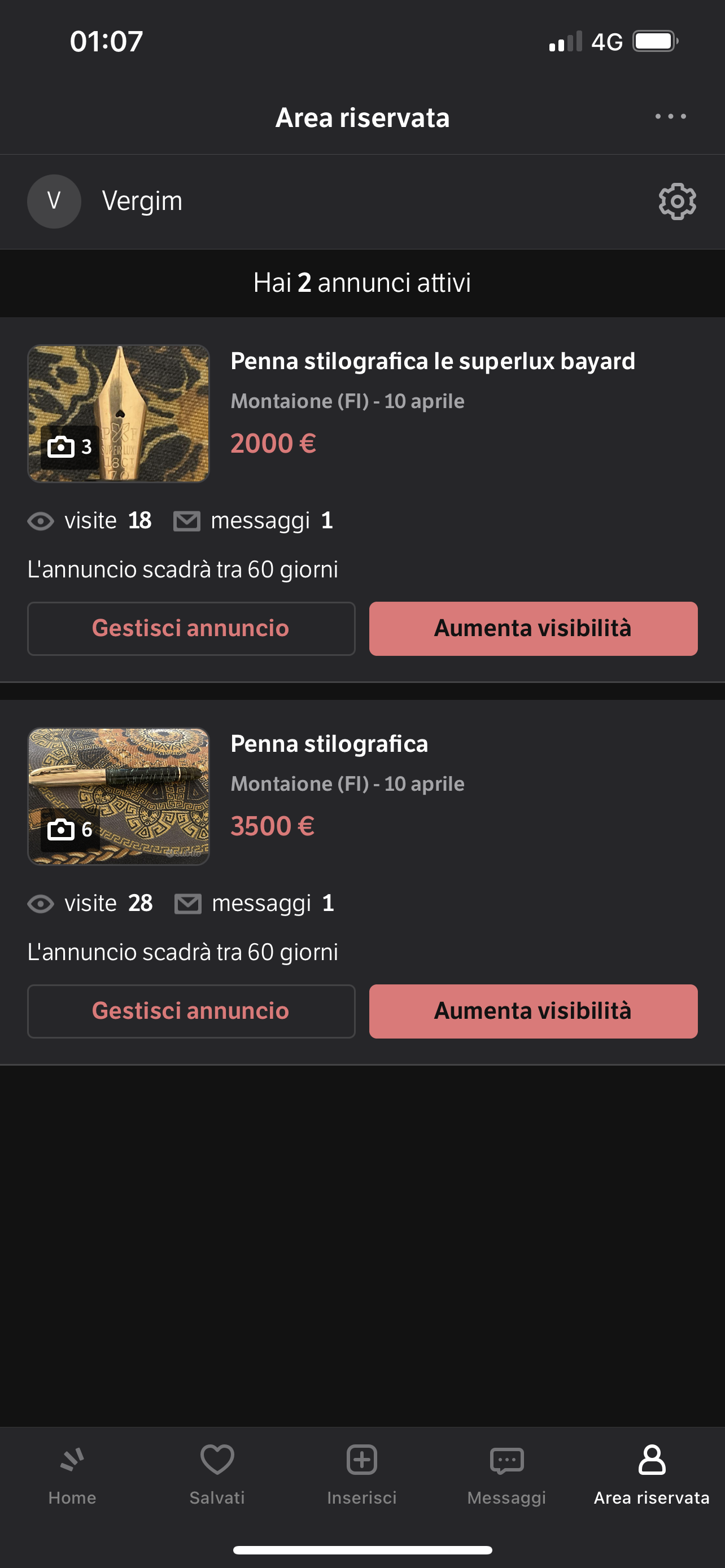Open the 3500 € Penna stilografica listing photo

[x=119, y=796]
